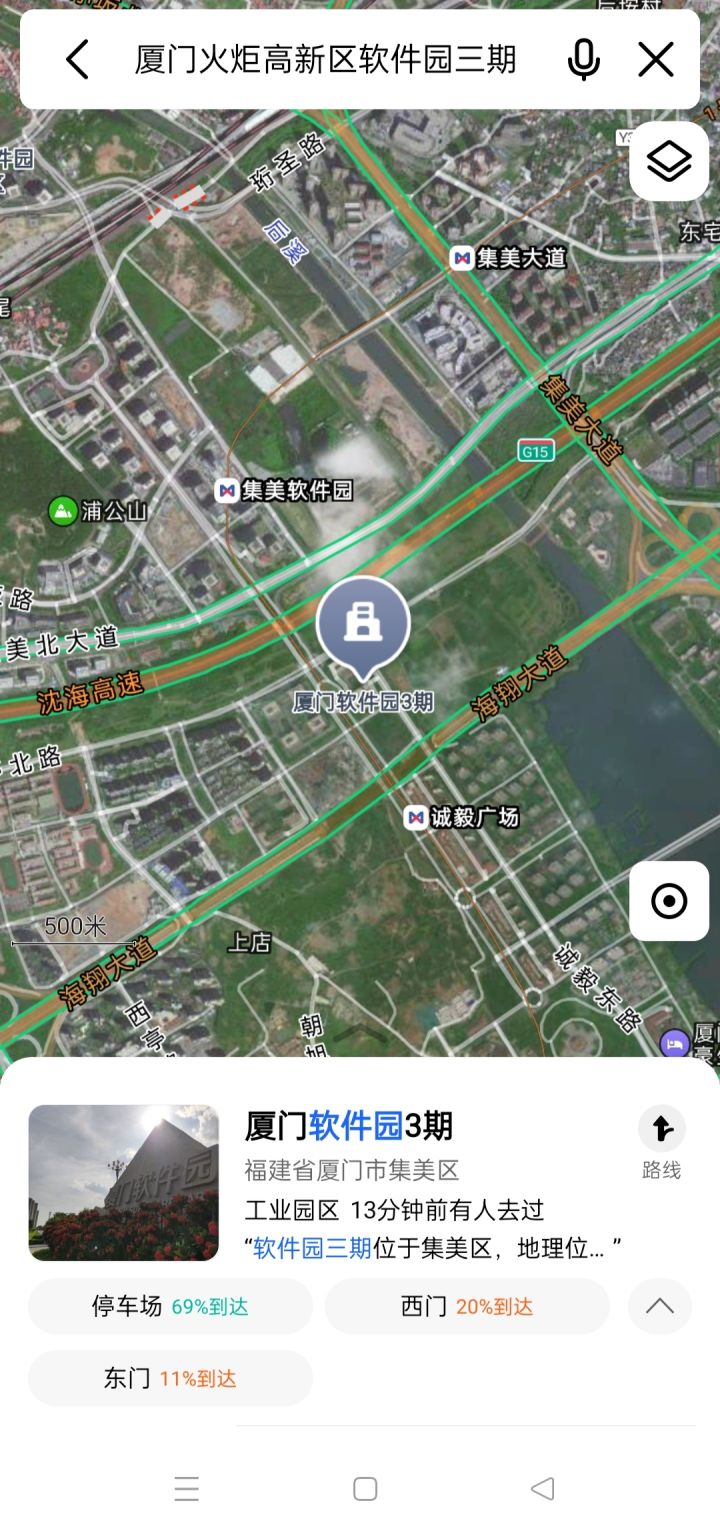Image resolution: width=720 pixels, height=1533 pixels.
Task: Tap the 诚毅广场 metro station icon
Action: [416, 817]
